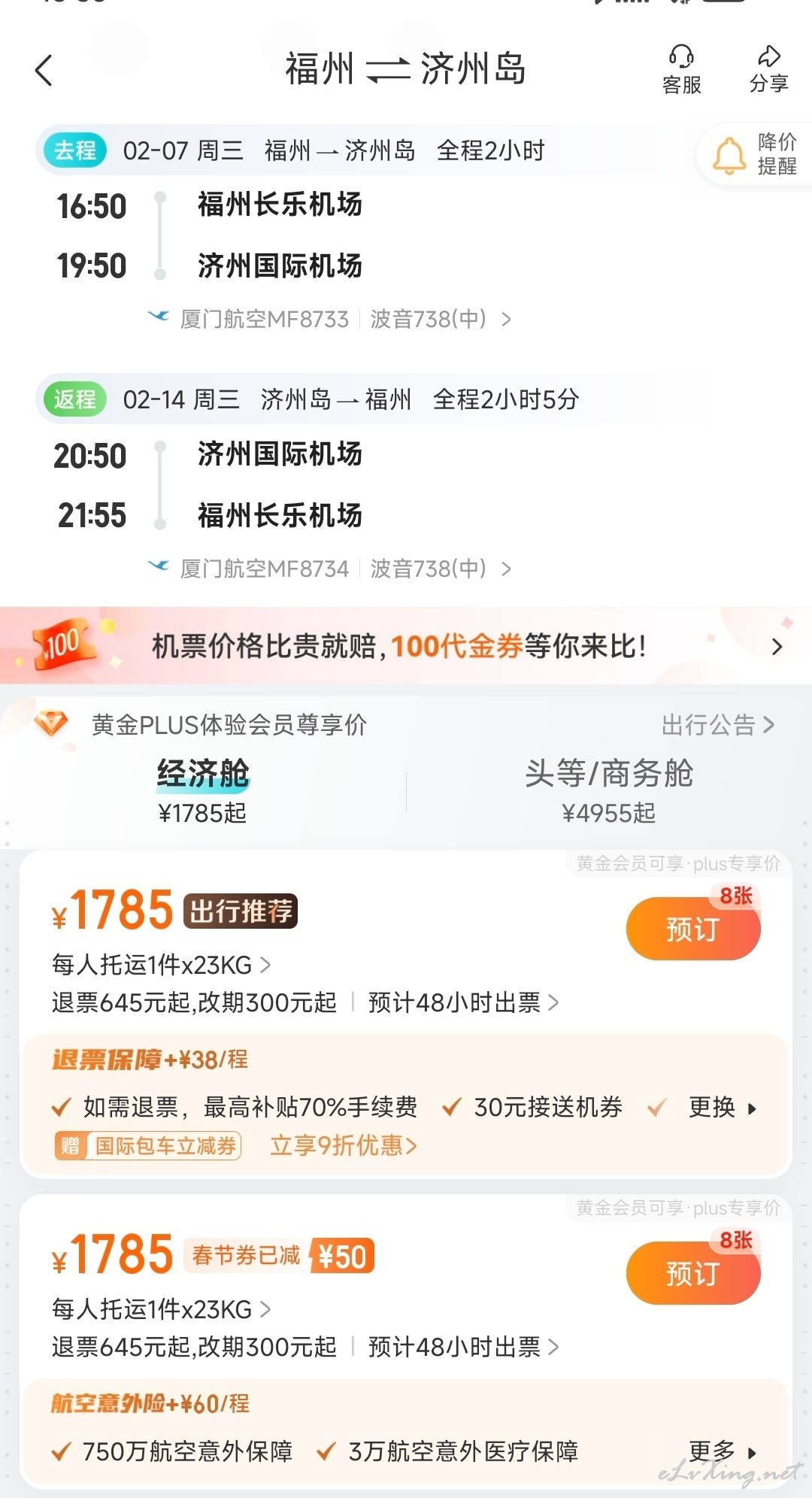The width and height of the screenshot is (812, 1498).
Task: Open the 100代金券 price-match banner
Action: point(406,645)
